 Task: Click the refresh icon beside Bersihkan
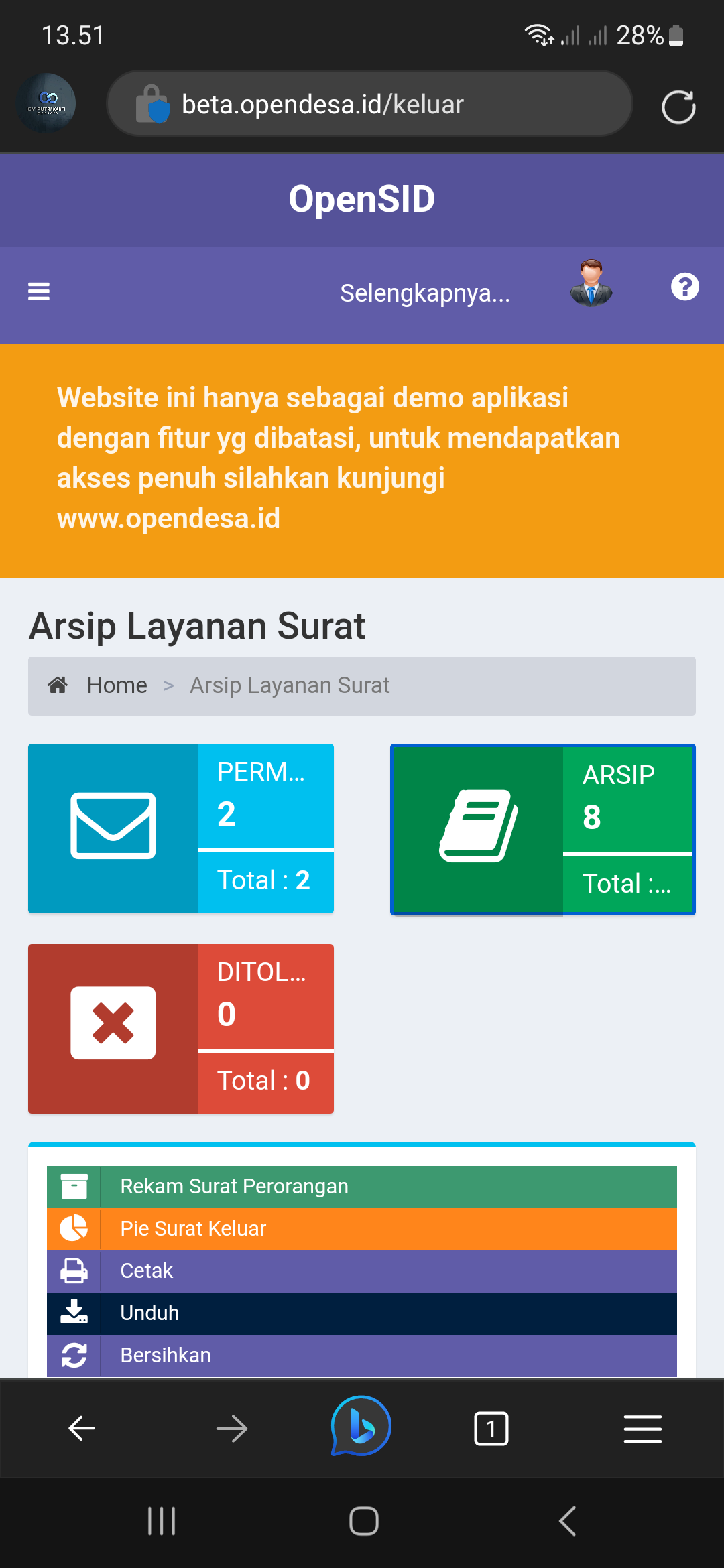(x=74, y=1354)
